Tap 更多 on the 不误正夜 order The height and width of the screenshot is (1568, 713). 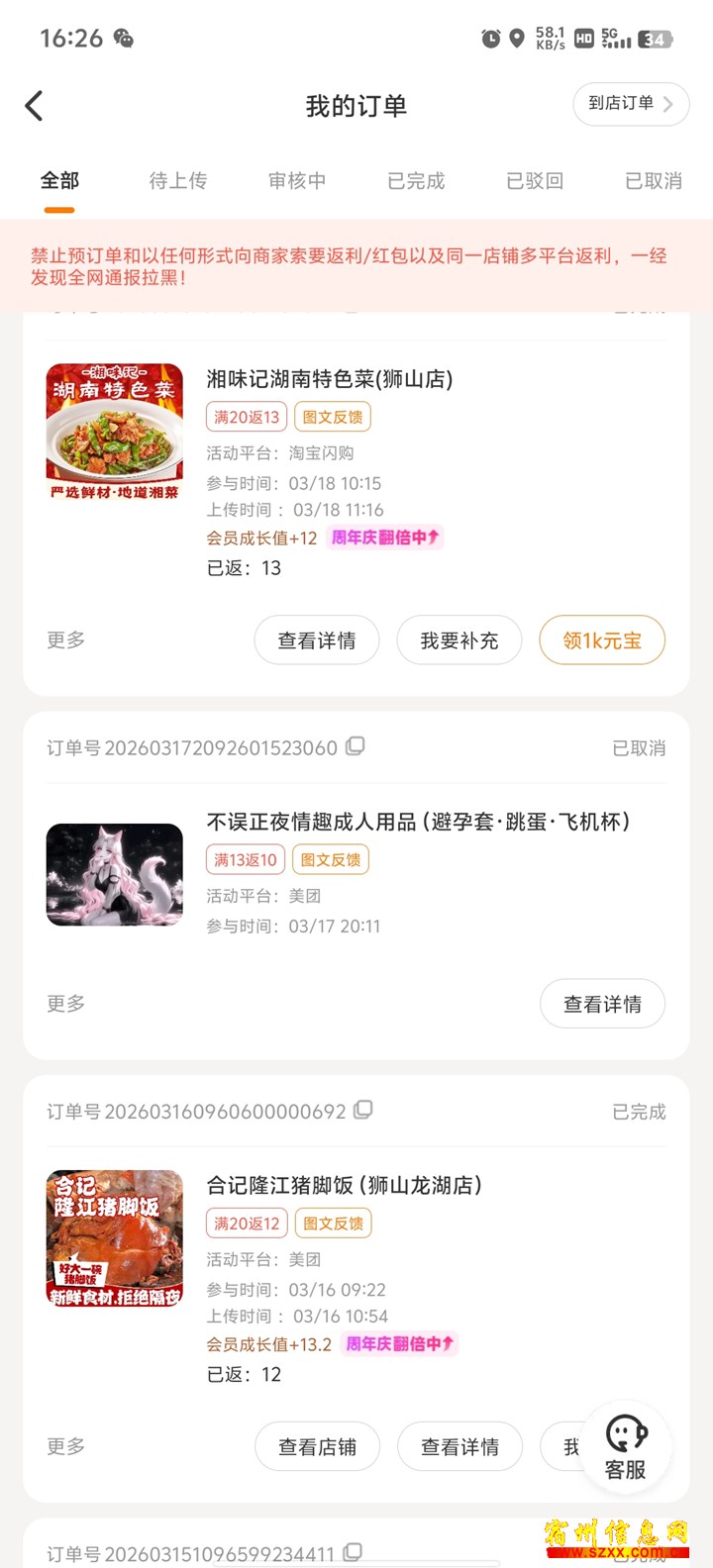click(x=66, y=1004)
